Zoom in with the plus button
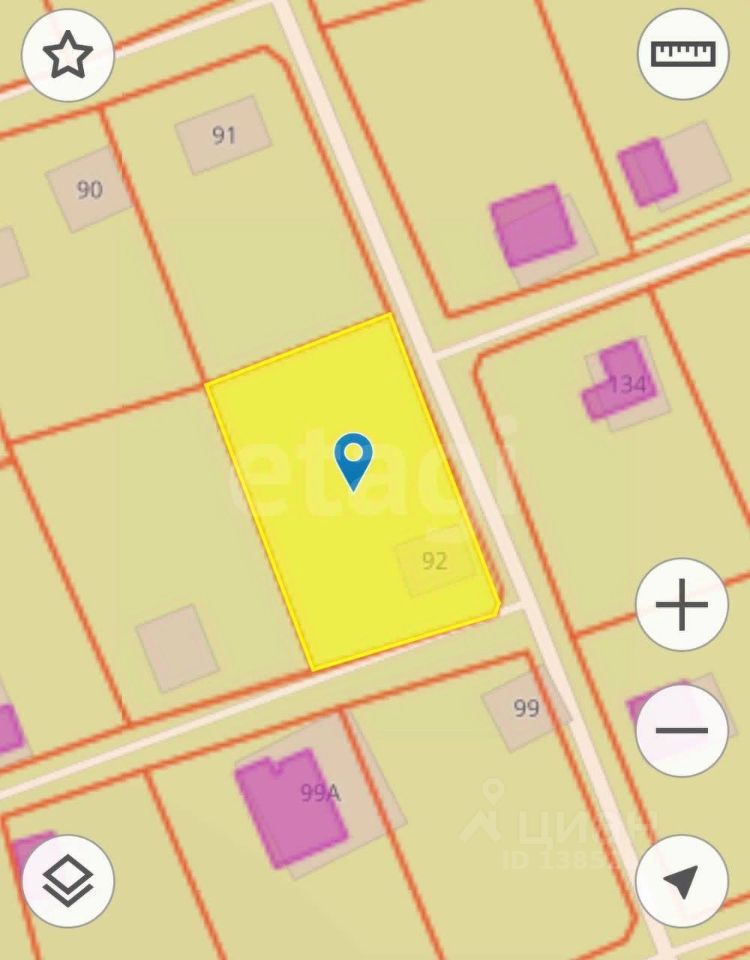The width and height of the screenshot is (750, 960). click(x=682, y=605)
